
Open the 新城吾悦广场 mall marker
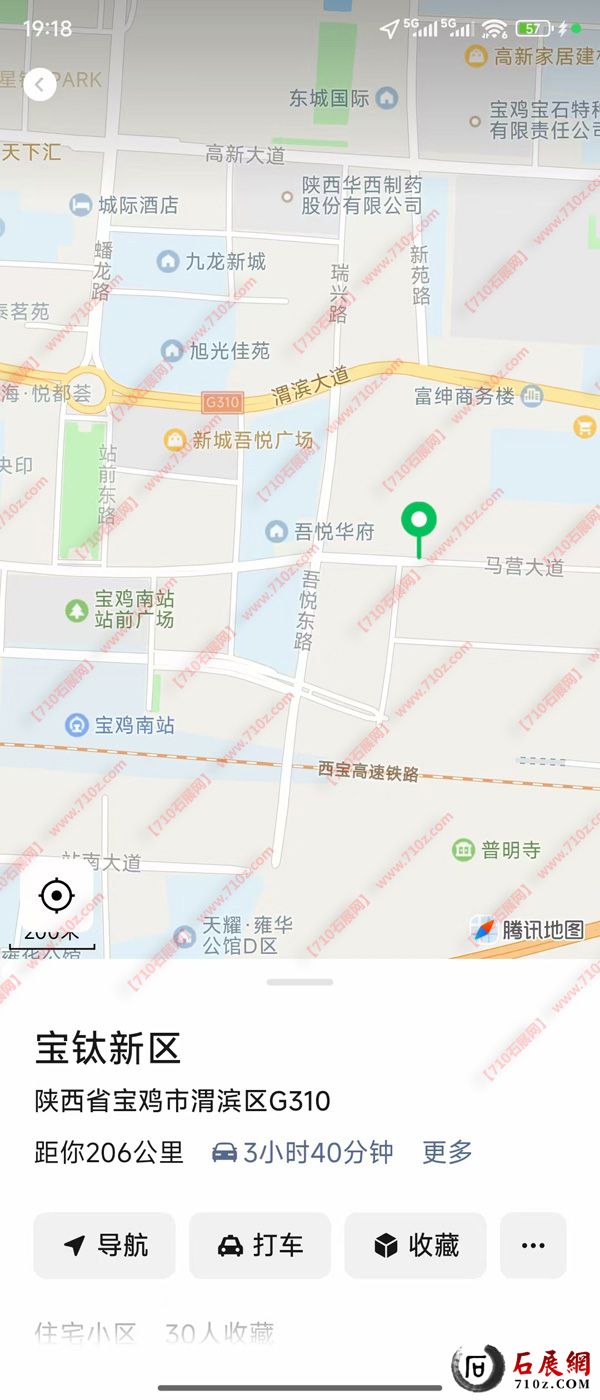click(x=176, y=440)
